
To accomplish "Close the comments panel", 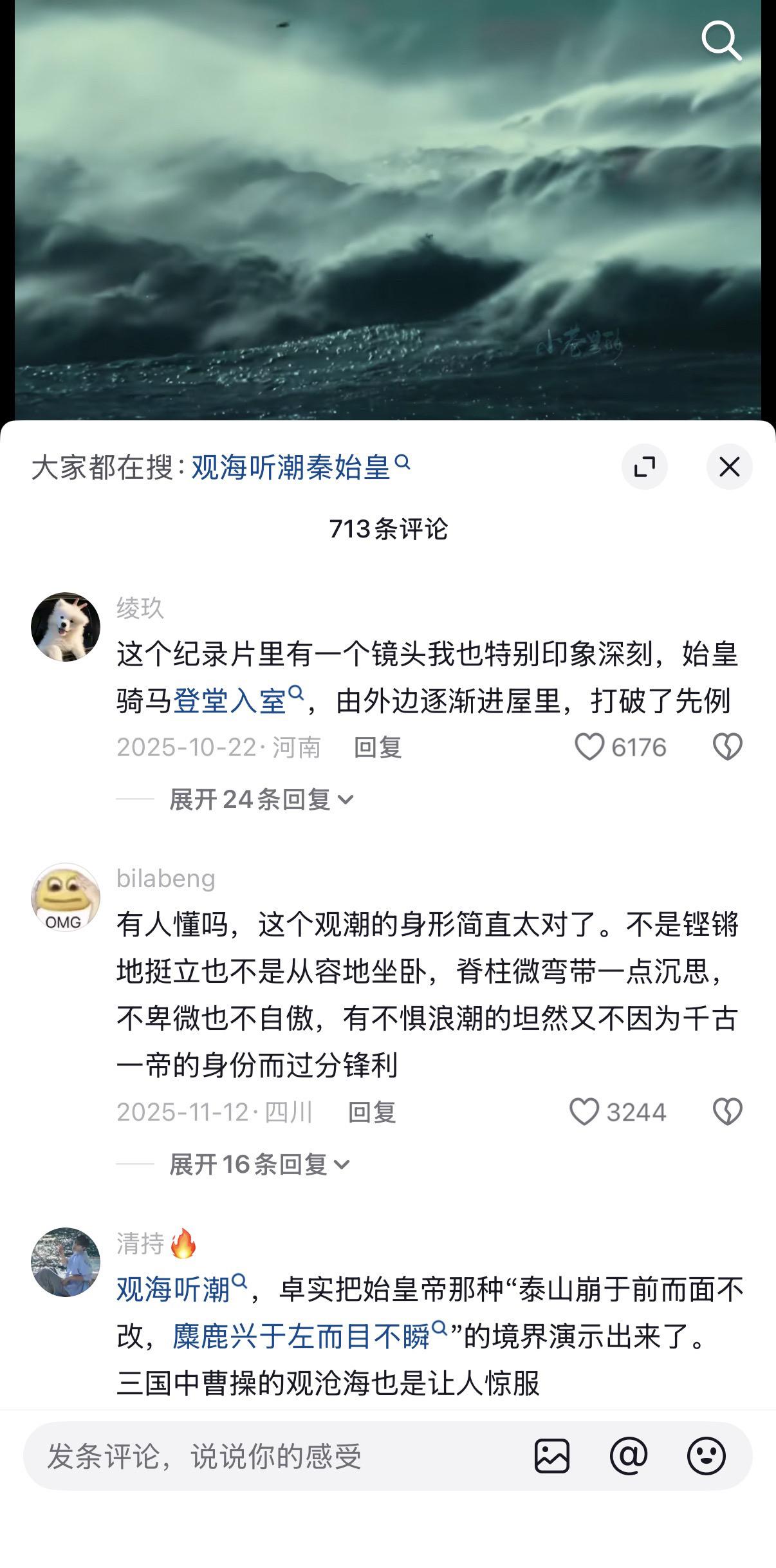I will pyautogui.click(x=729, y=468).
